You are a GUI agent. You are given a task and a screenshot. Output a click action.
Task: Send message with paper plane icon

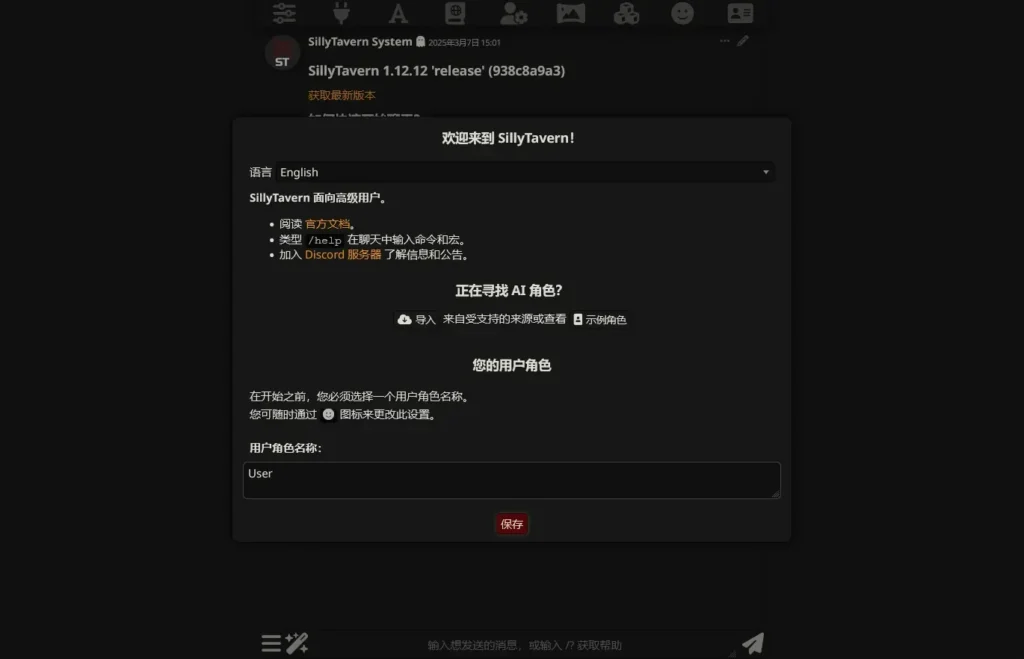[x=753, y=643]
